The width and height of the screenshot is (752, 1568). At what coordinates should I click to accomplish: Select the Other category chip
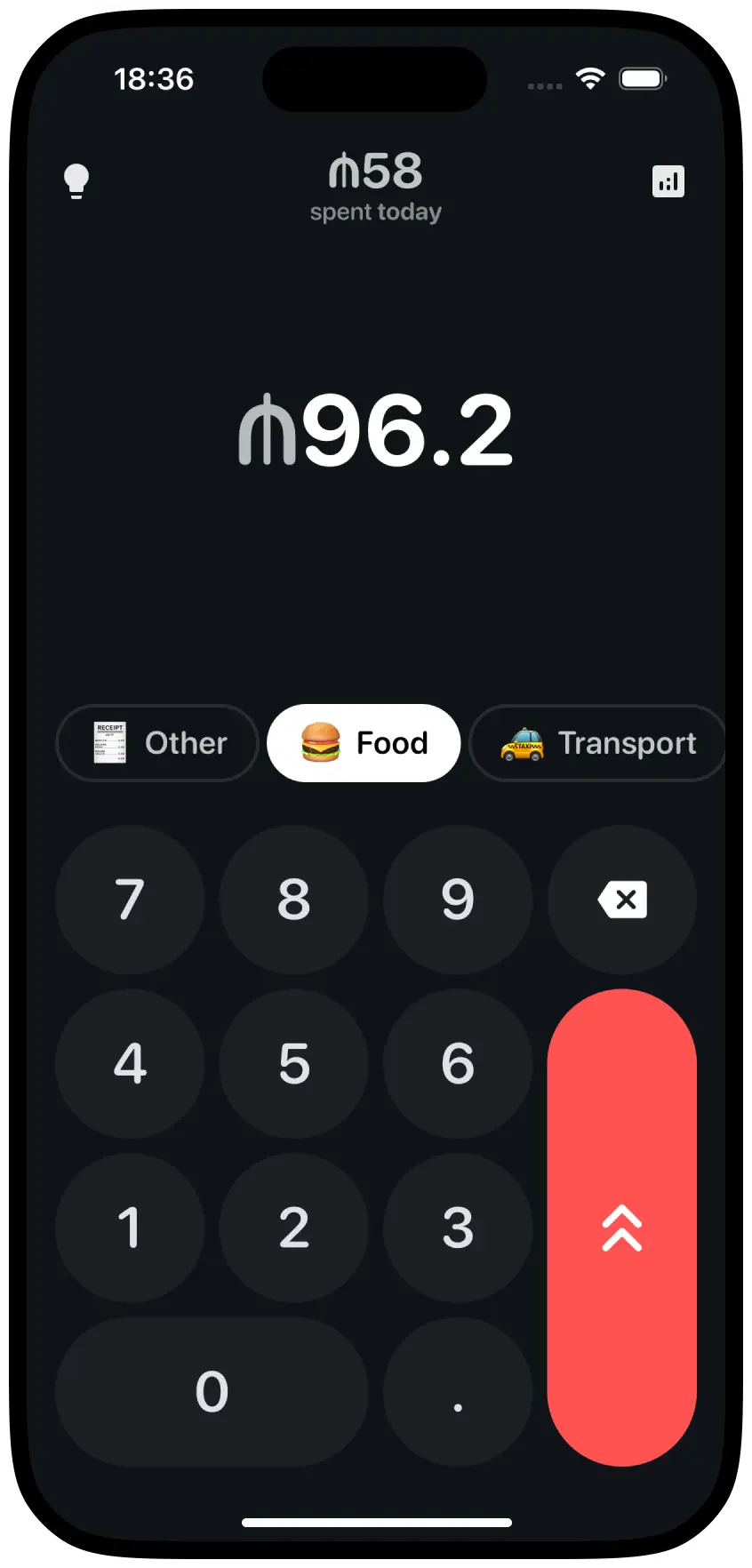click(x=158, y=743)
